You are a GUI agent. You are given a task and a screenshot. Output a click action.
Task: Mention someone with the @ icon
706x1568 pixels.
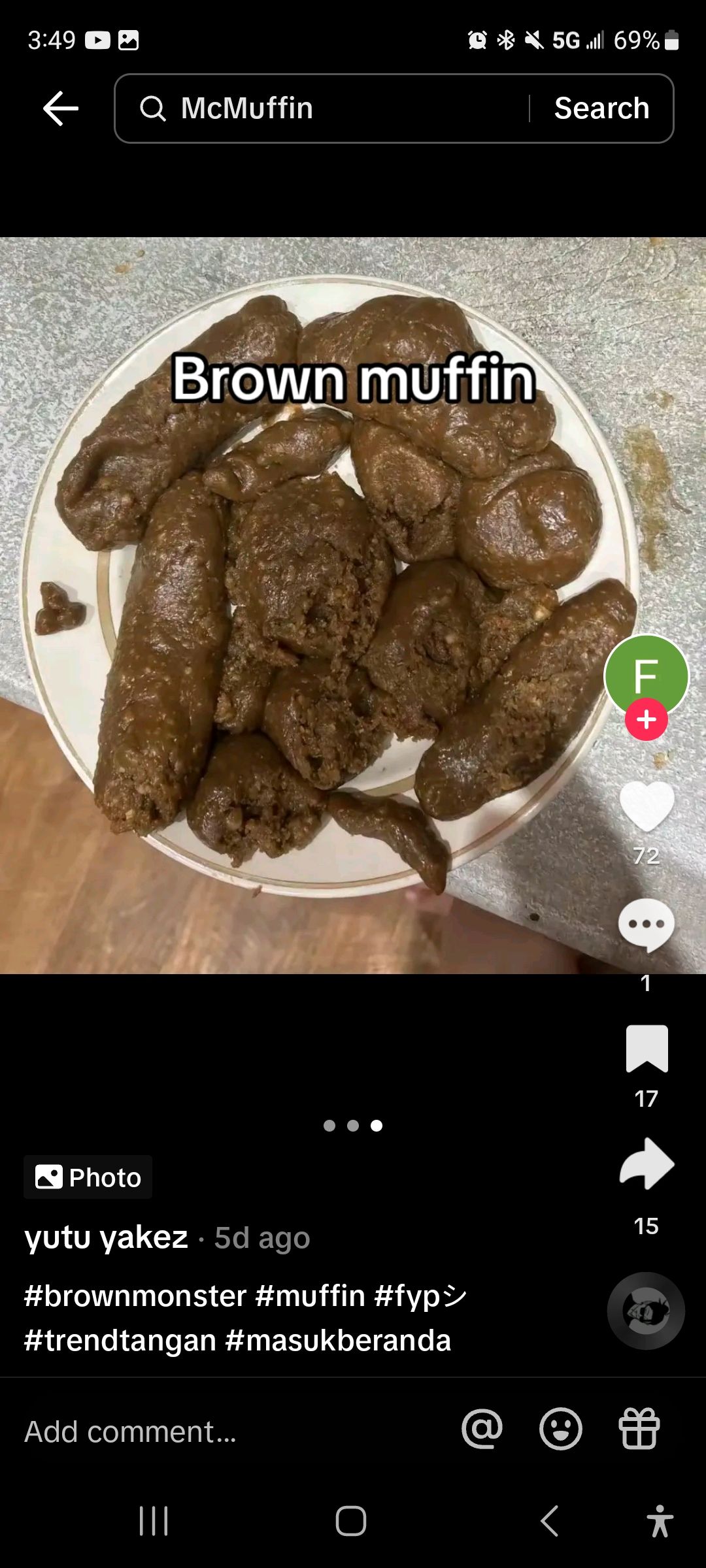482,1429
